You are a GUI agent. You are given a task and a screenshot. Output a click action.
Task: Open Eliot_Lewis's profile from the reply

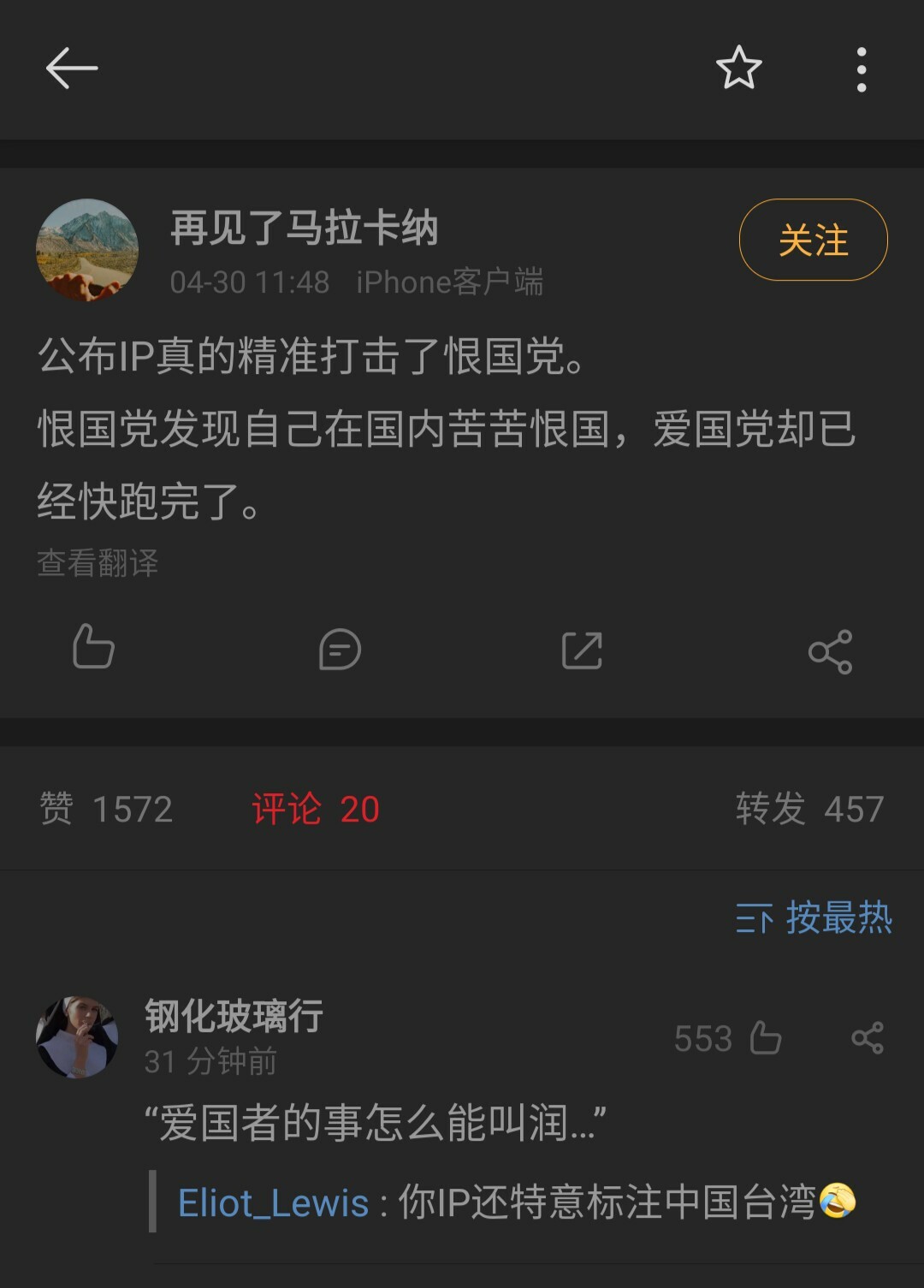pyautogui.click(x=273, y=1203)
